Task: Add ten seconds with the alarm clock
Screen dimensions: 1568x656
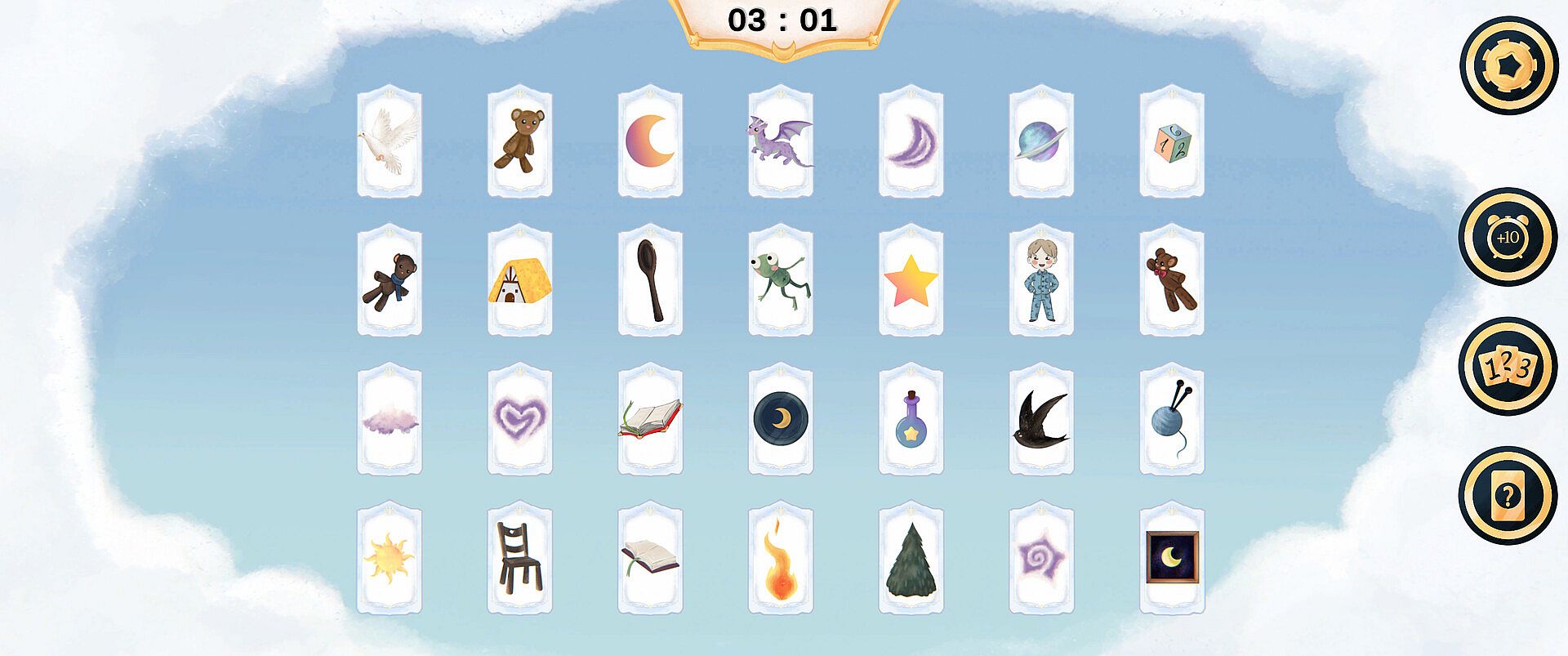Action: 1508,238
